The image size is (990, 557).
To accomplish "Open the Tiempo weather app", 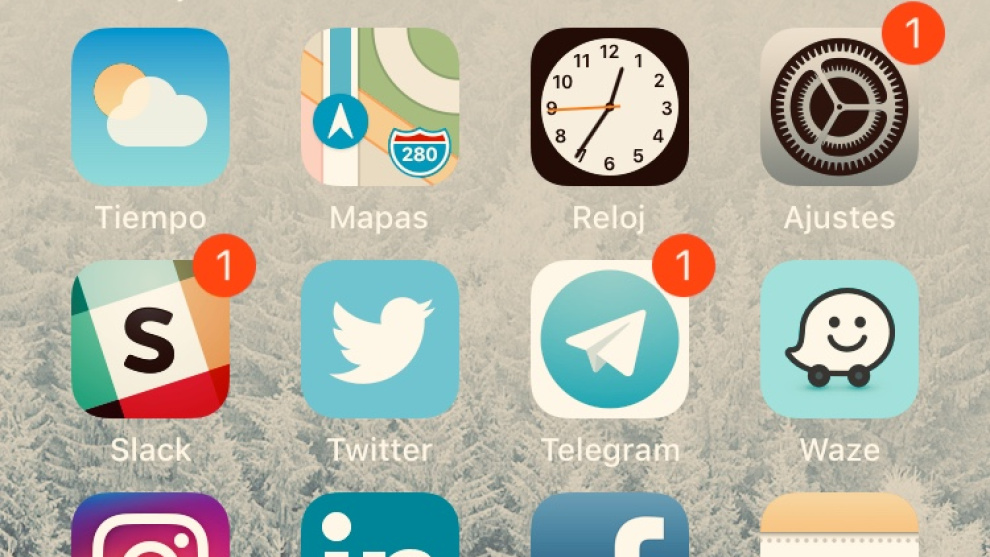I will coord(150,107).
